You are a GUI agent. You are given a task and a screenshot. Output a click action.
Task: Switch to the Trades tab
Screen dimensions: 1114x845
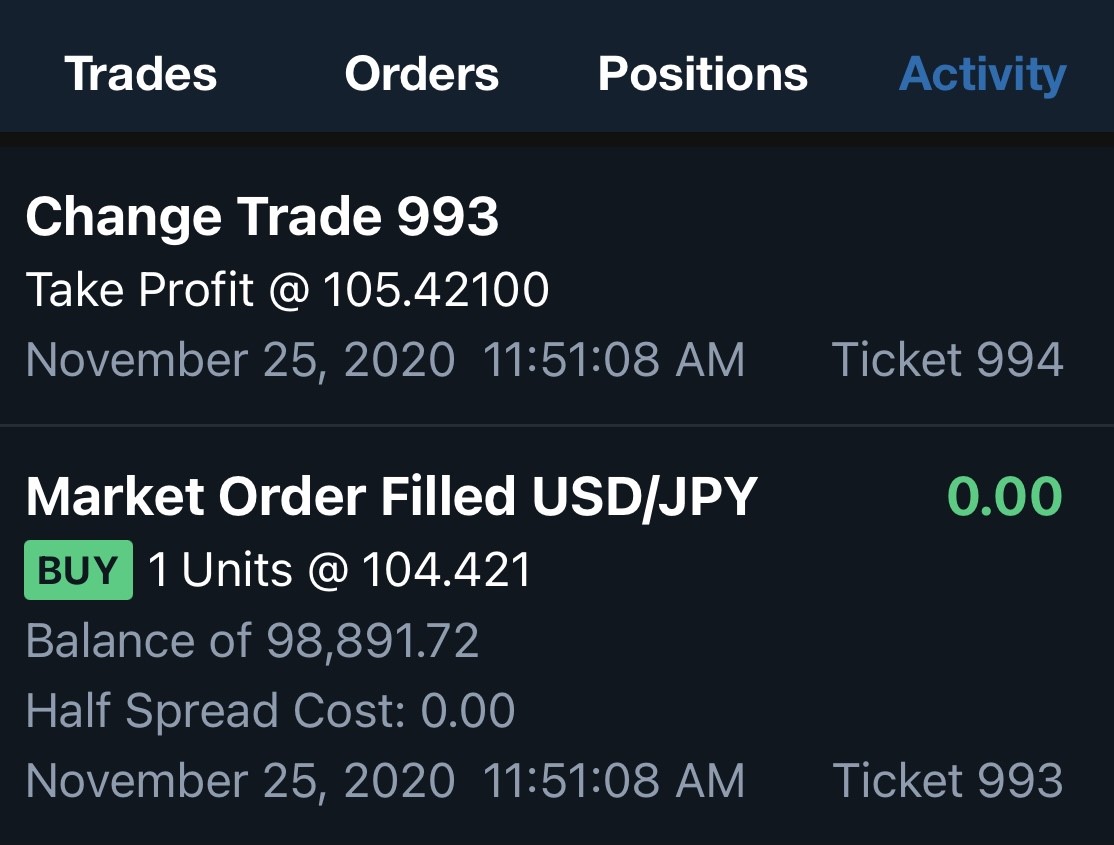coord(140,74)
